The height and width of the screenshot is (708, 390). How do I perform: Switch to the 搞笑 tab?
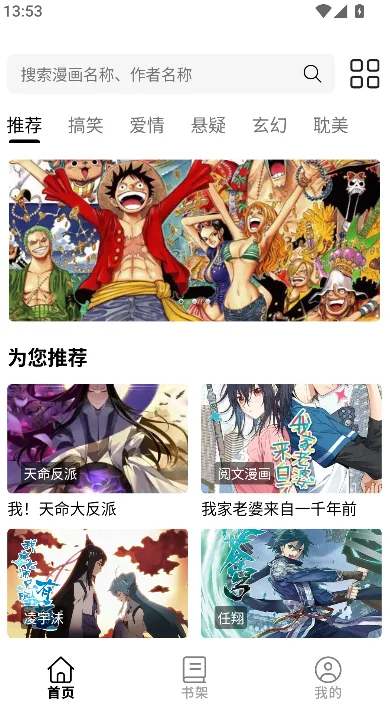pyautogui.click(x=86, y=125)
